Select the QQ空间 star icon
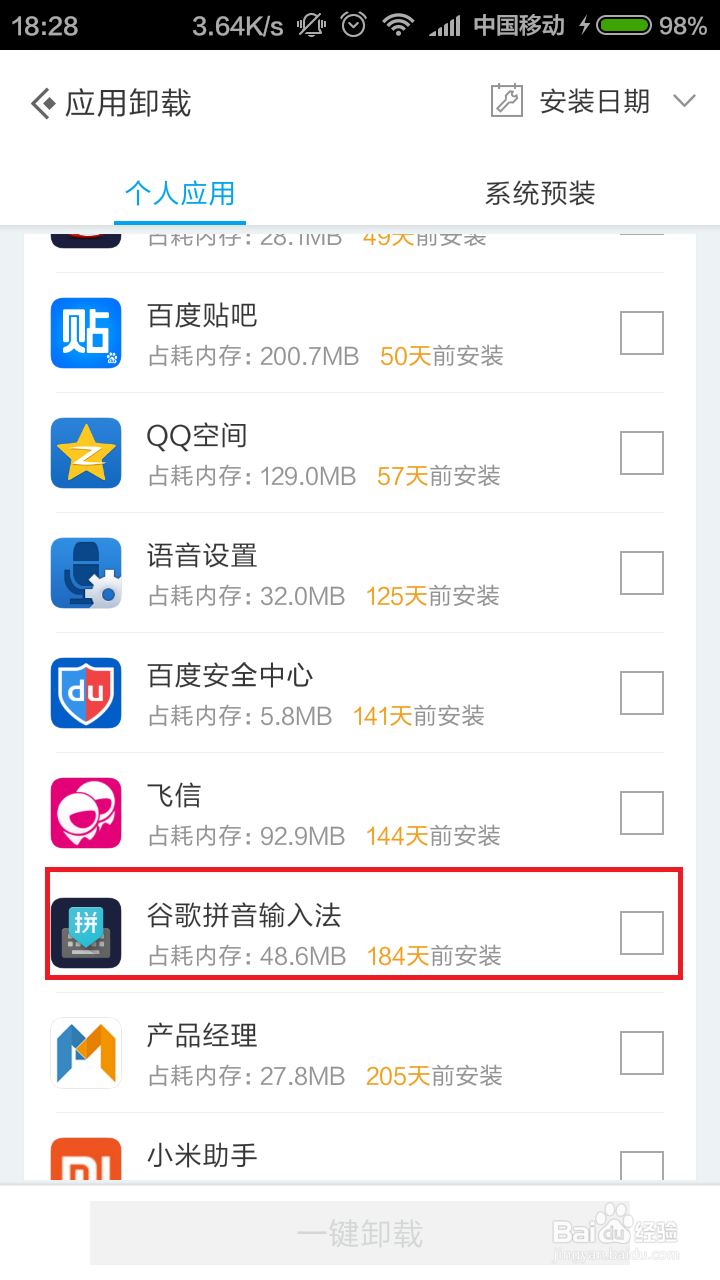Image resolution: width=720 pixels, height=1280 pixels. [x=86, y=452]
